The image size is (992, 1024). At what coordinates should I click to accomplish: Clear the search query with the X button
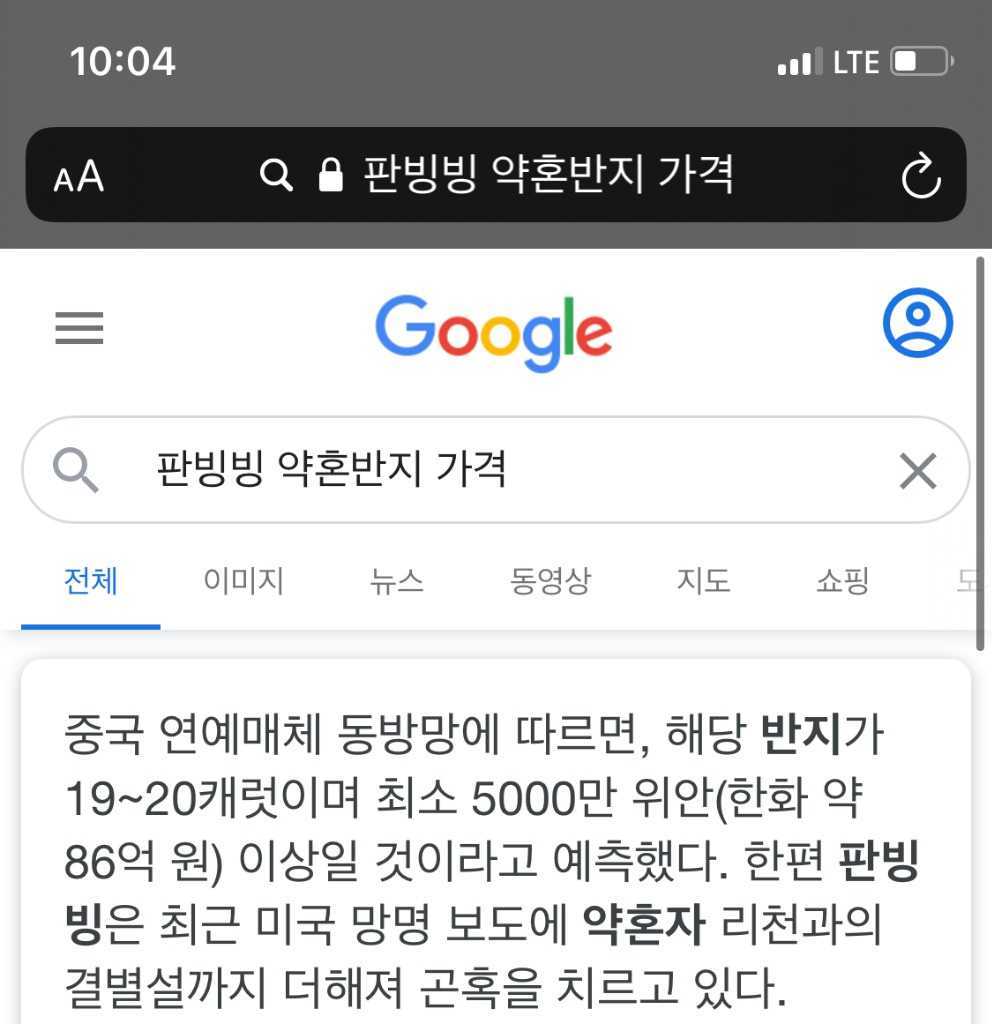917,470
